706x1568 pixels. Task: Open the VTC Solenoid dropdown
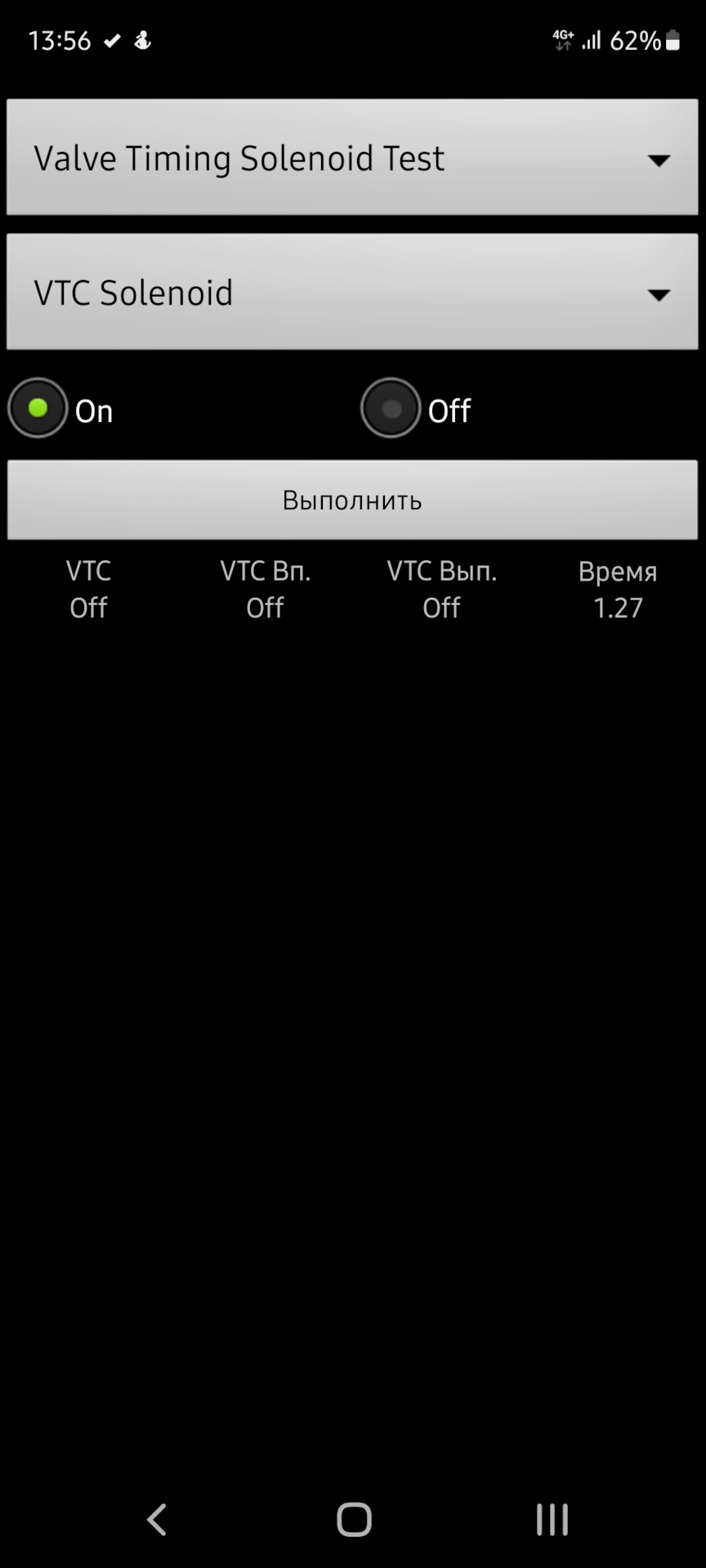coord(352,292)
